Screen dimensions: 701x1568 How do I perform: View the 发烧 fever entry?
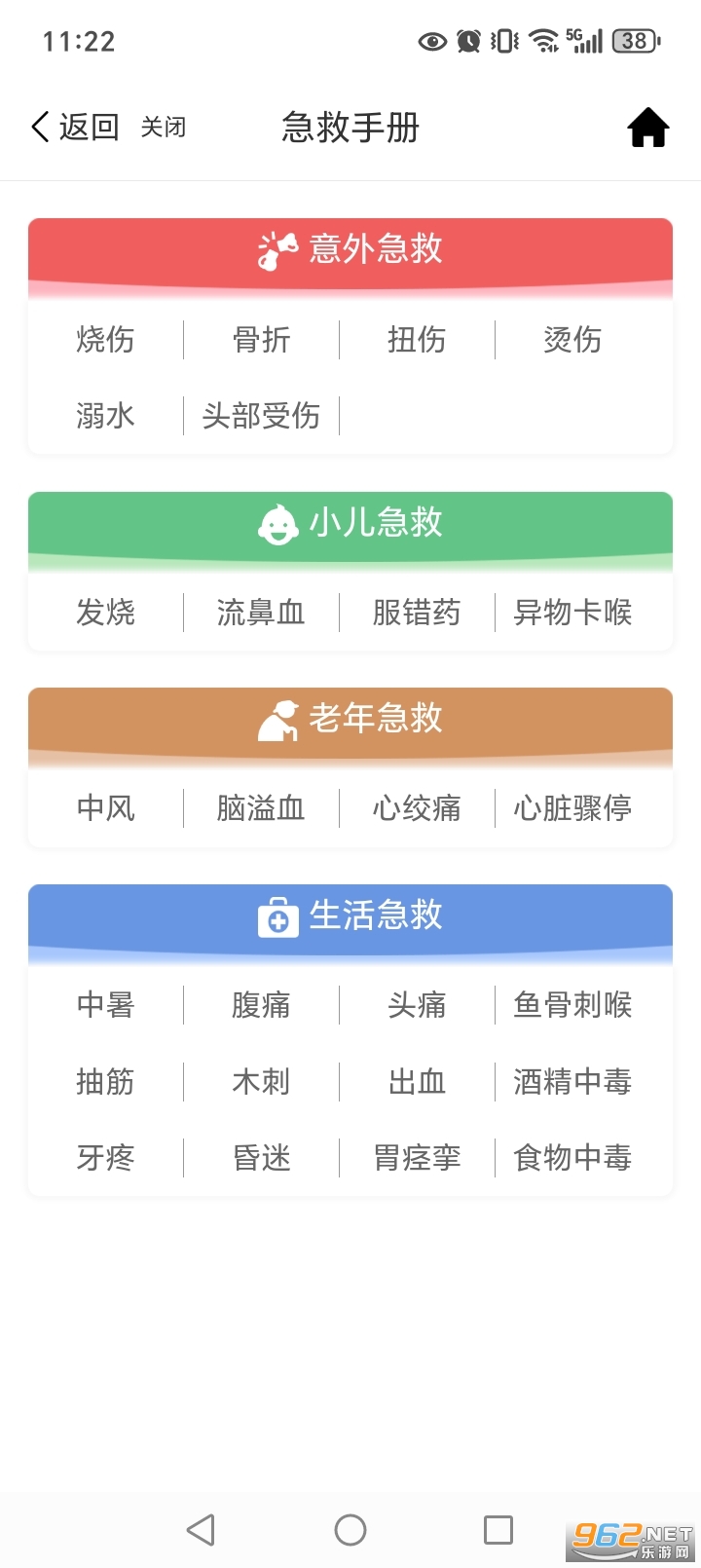pyautogui.click(x=105, y=613)
